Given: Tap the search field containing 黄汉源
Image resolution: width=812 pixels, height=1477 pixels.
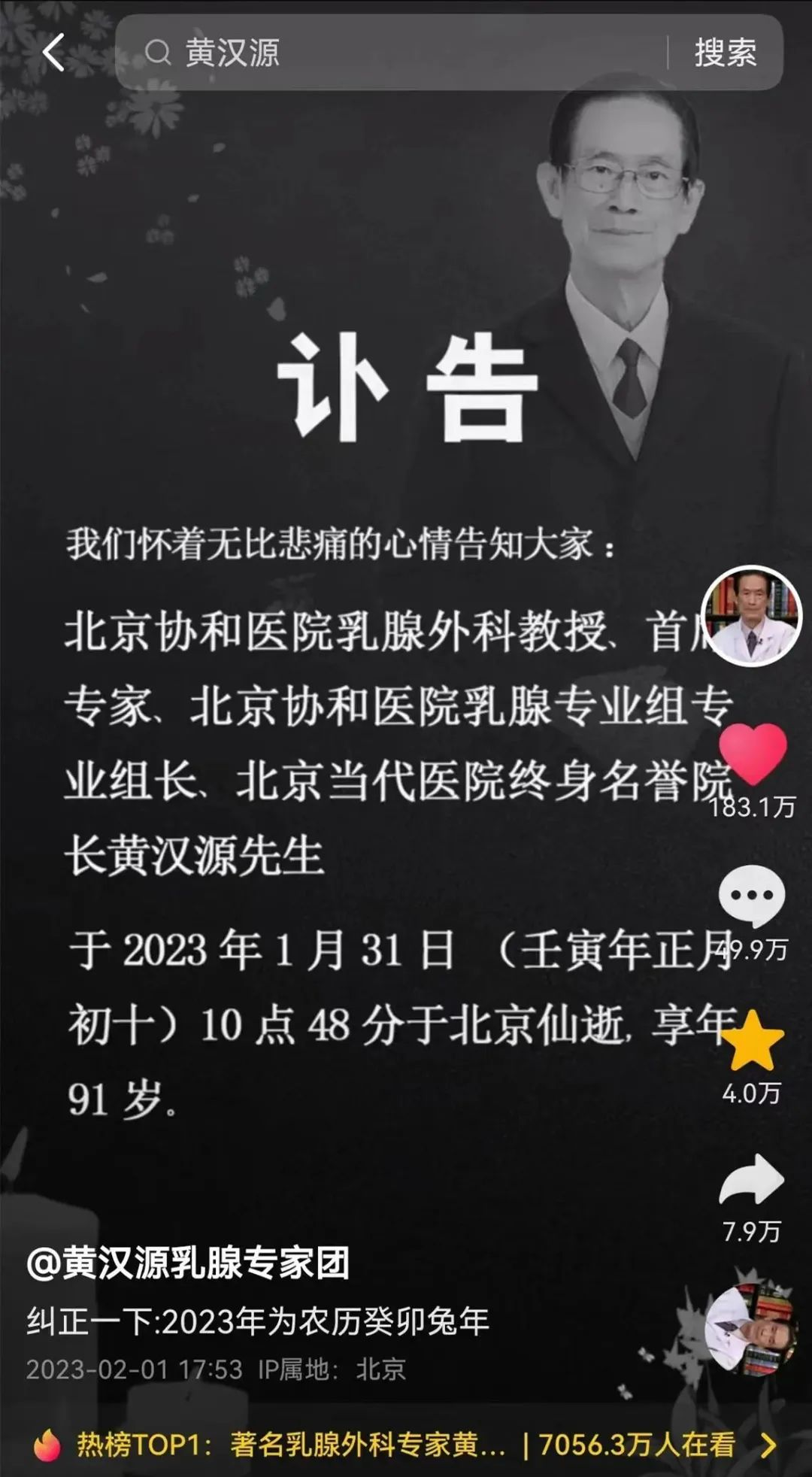Looking at the screenshot, I should (391, 53).
